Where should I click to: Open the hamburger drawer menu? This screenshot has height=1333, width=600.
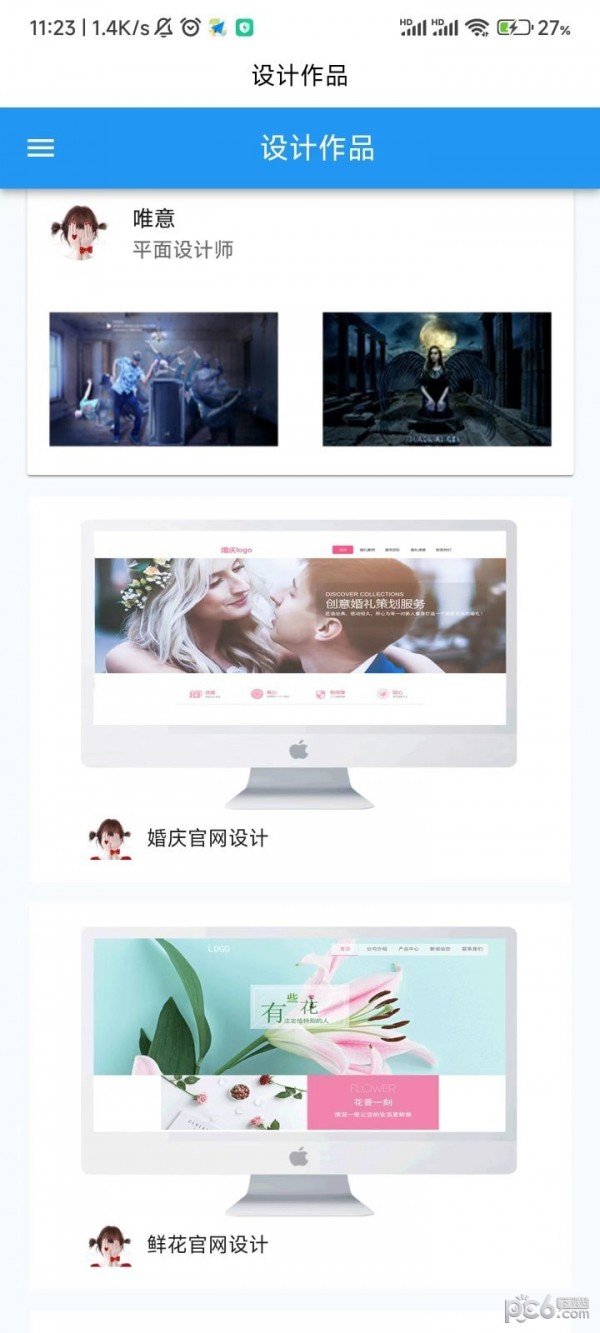40,148
